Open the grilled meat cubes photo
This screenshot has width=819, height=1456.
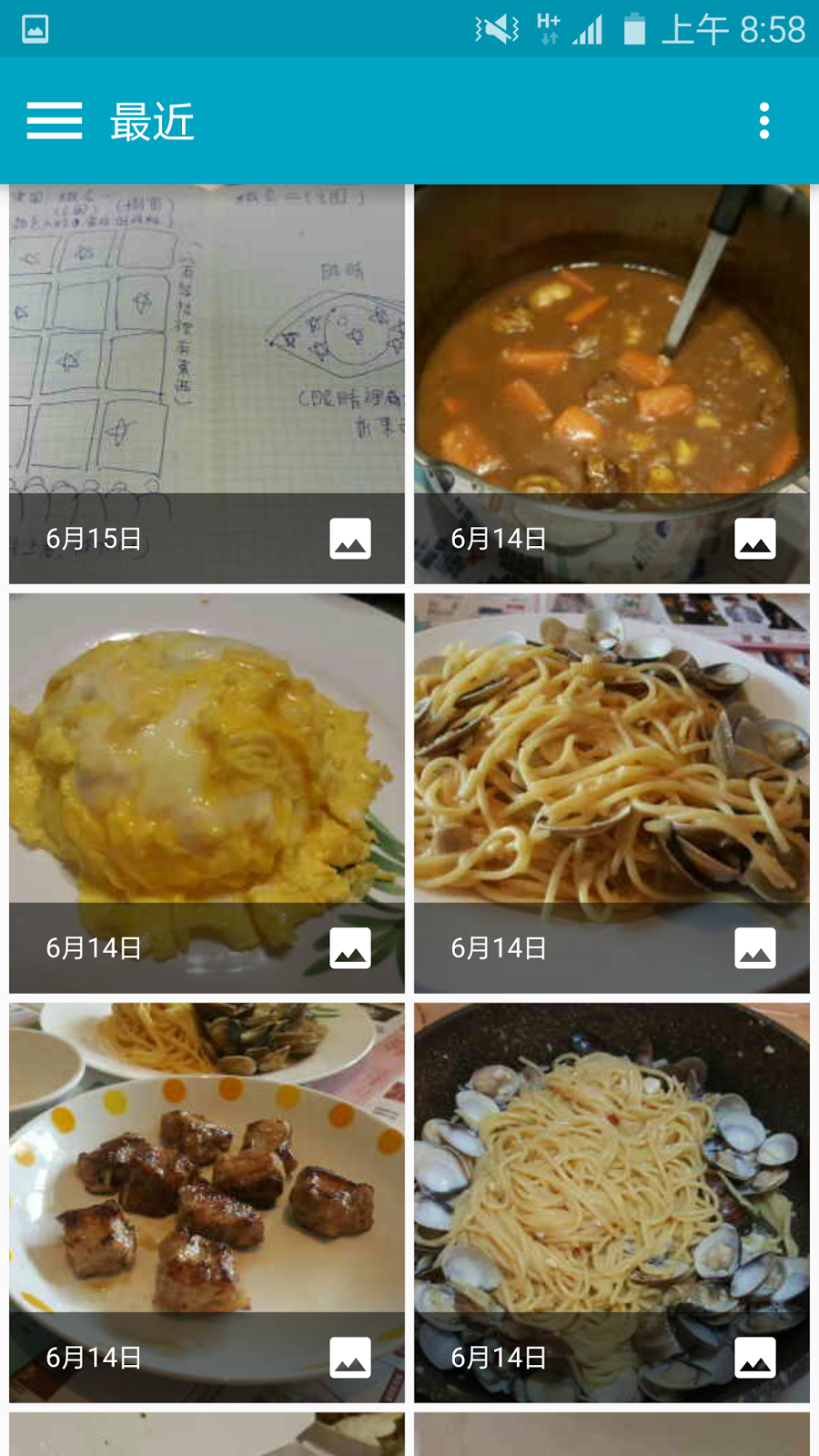click(207, 1183)
